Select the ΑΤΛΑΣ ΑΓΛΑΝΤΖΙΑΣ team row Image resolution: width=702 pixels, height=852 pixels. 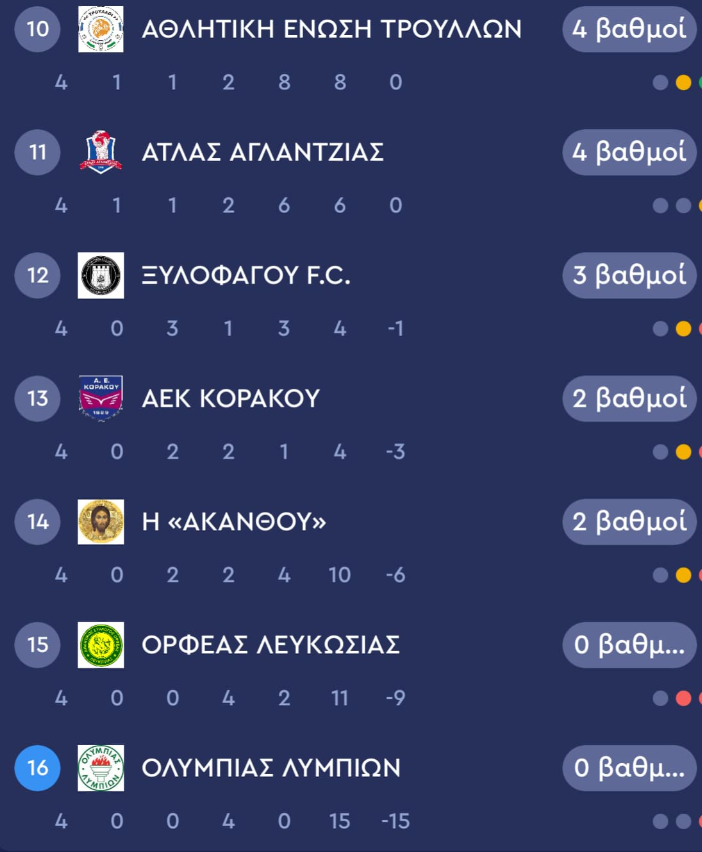tap(263, 152)
